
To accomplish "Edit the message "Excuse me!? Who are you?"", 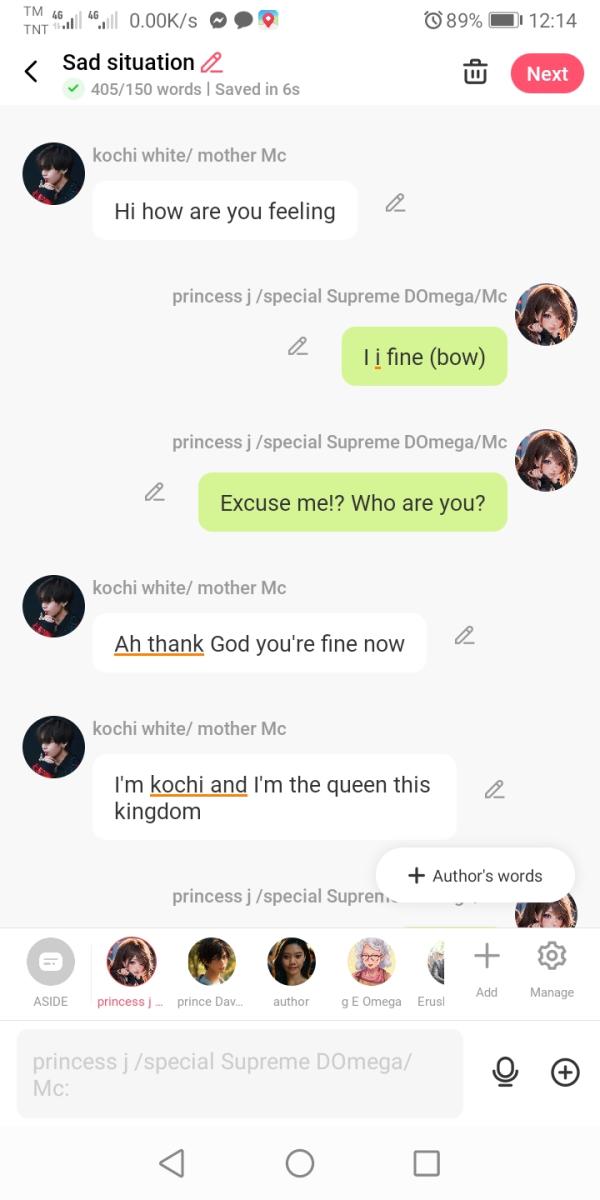I will click(x=154, y=492).
